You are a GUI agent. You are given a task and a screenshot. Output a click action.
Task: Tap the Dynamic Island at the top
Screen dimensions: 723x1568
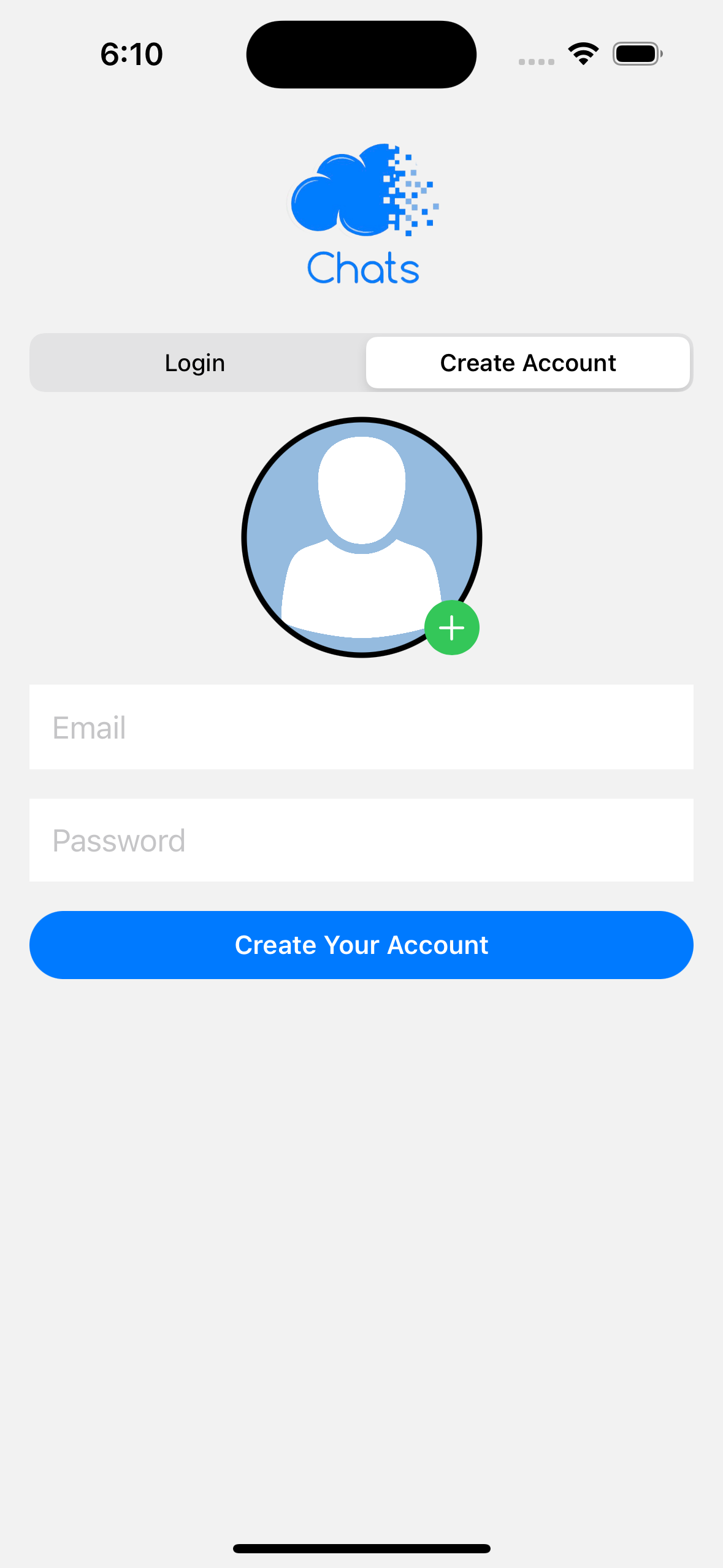[x=361, y=54]
